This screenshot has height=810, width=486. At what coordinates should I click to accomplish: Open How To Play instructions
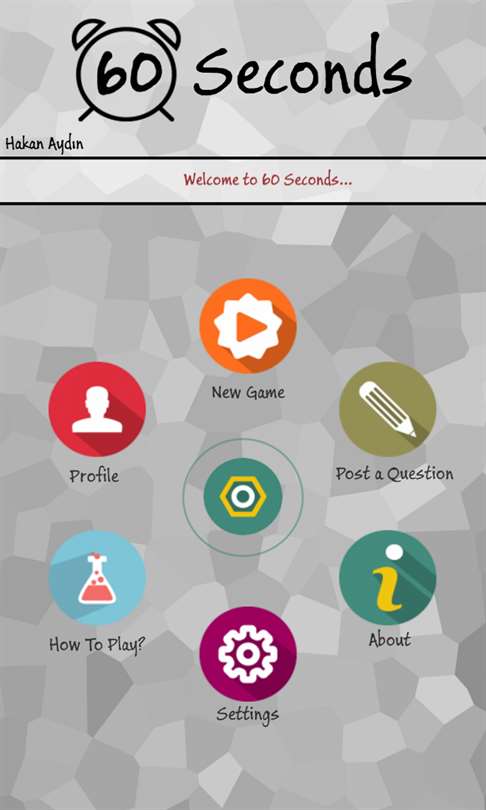[x=97, y=578]
